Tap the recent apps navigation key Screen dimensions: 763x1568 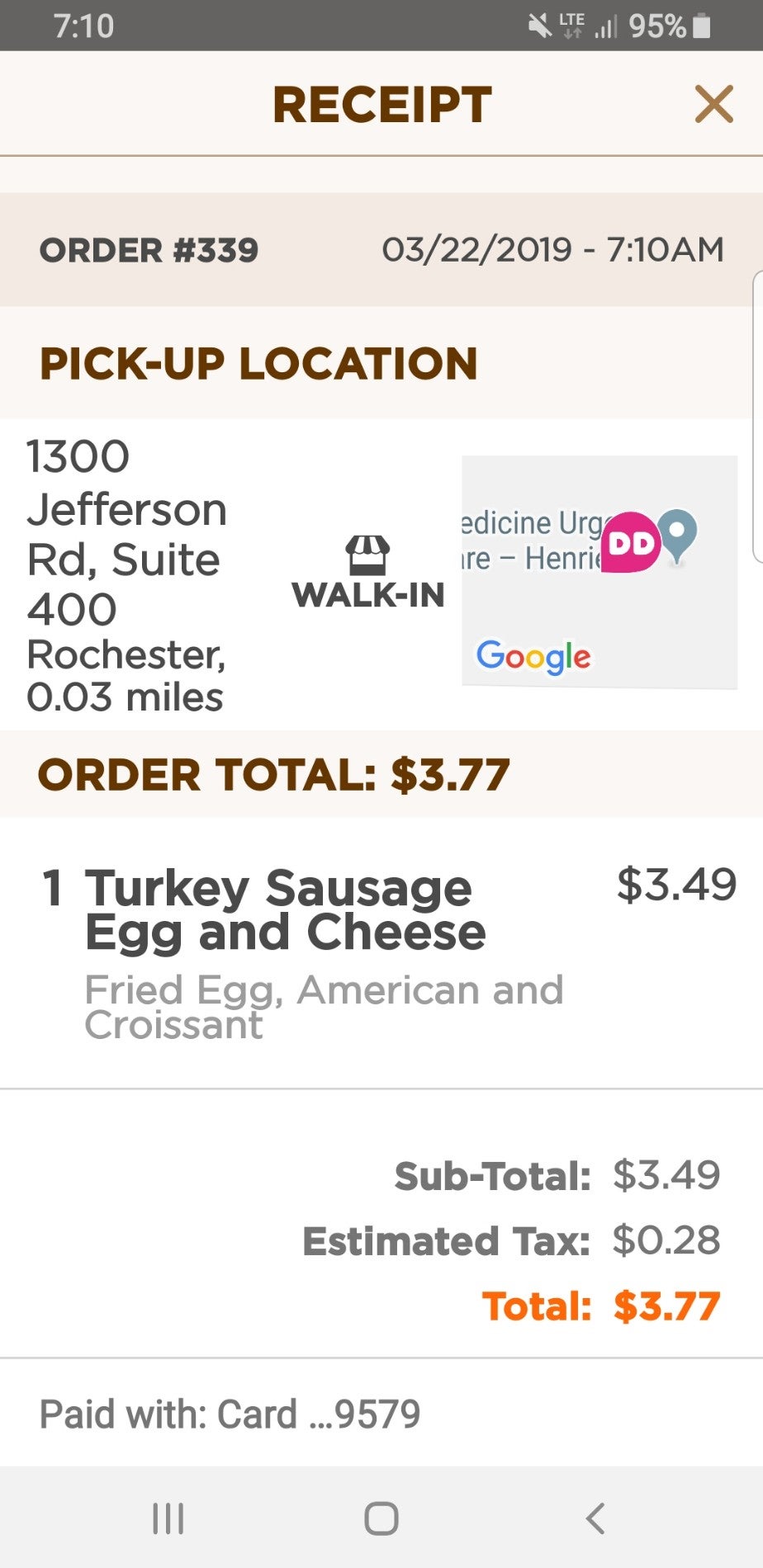coord(168,1517)
